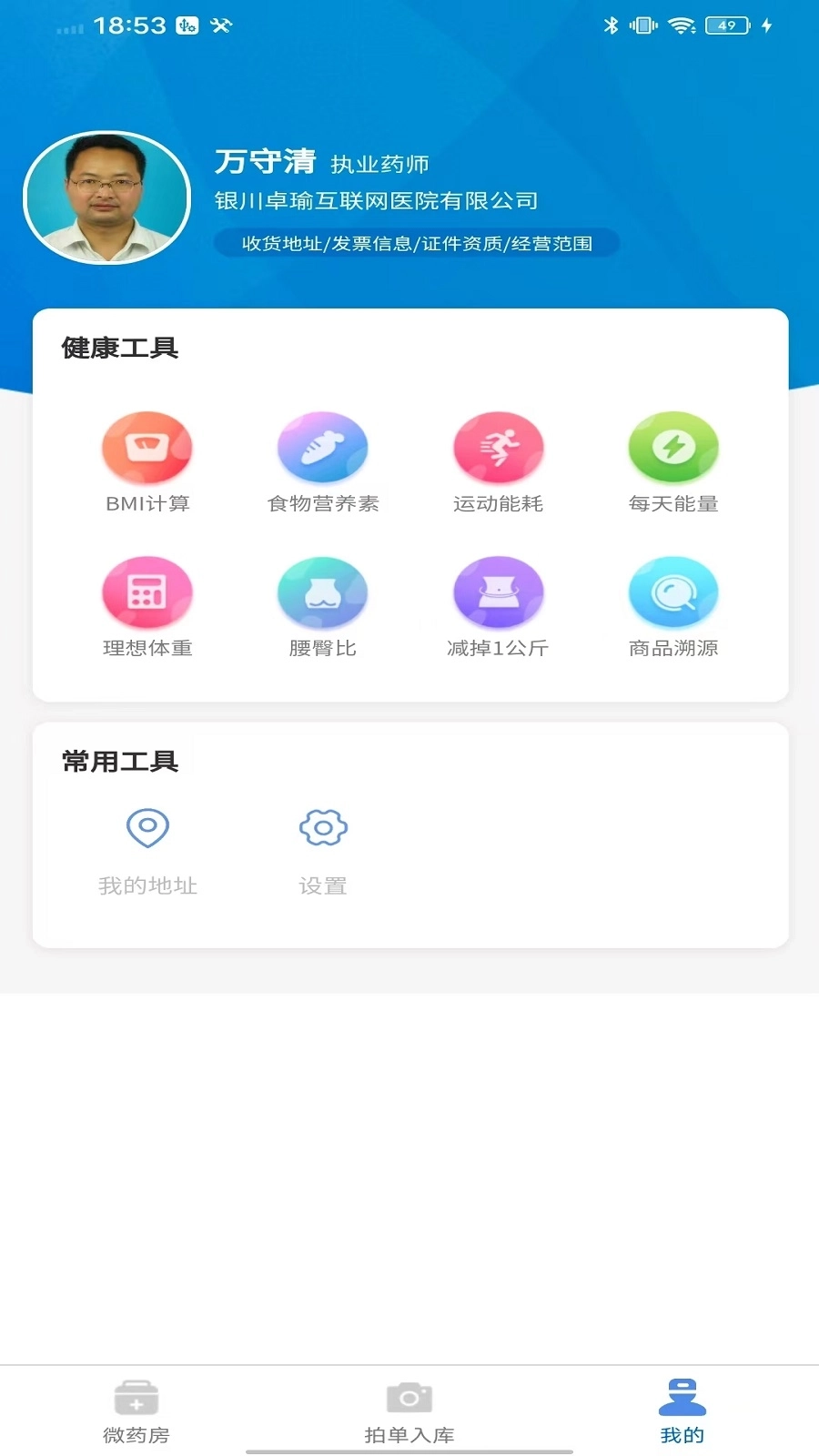Tap the 拍单入库 camera icon

pos(409,1397)
